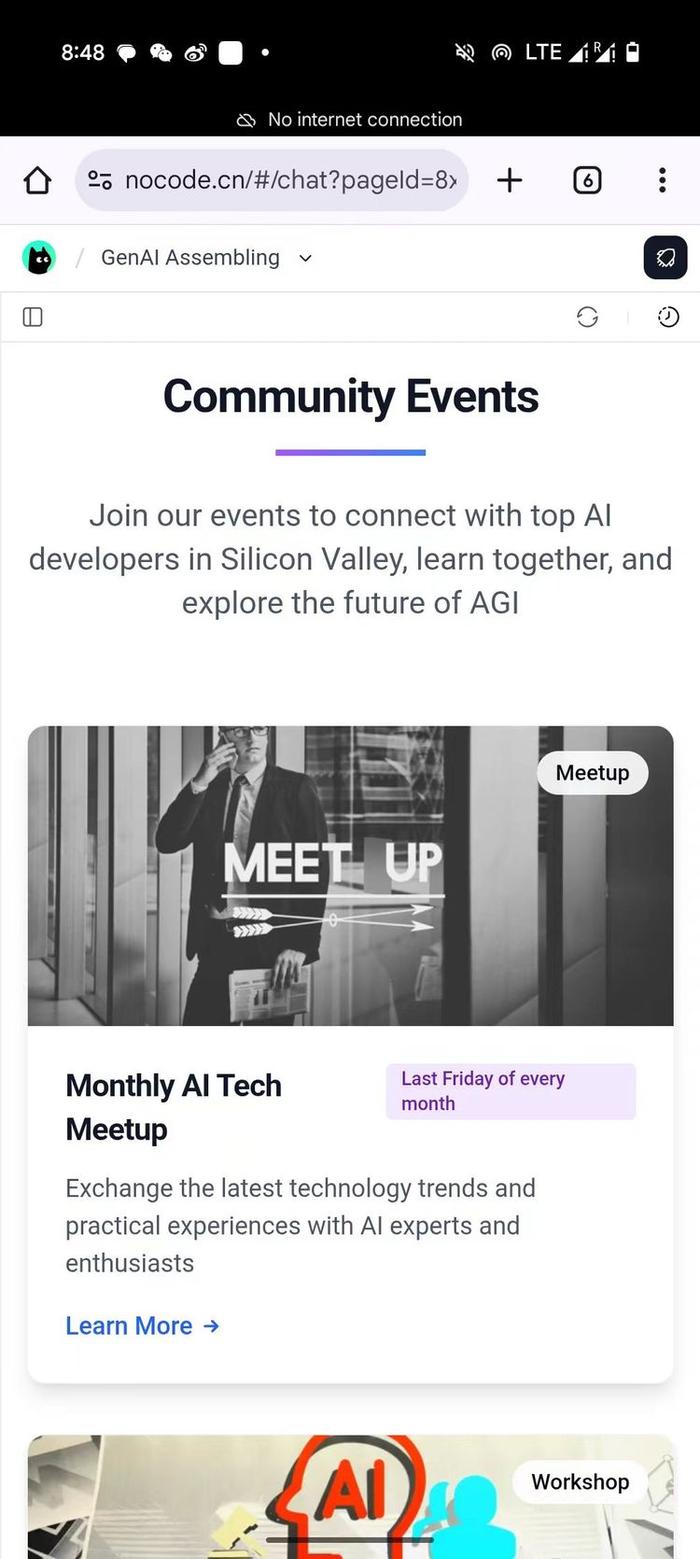Screen dimensions: 700x1559
Task: Open the browser overflow menu
Action: click(662, 180)
